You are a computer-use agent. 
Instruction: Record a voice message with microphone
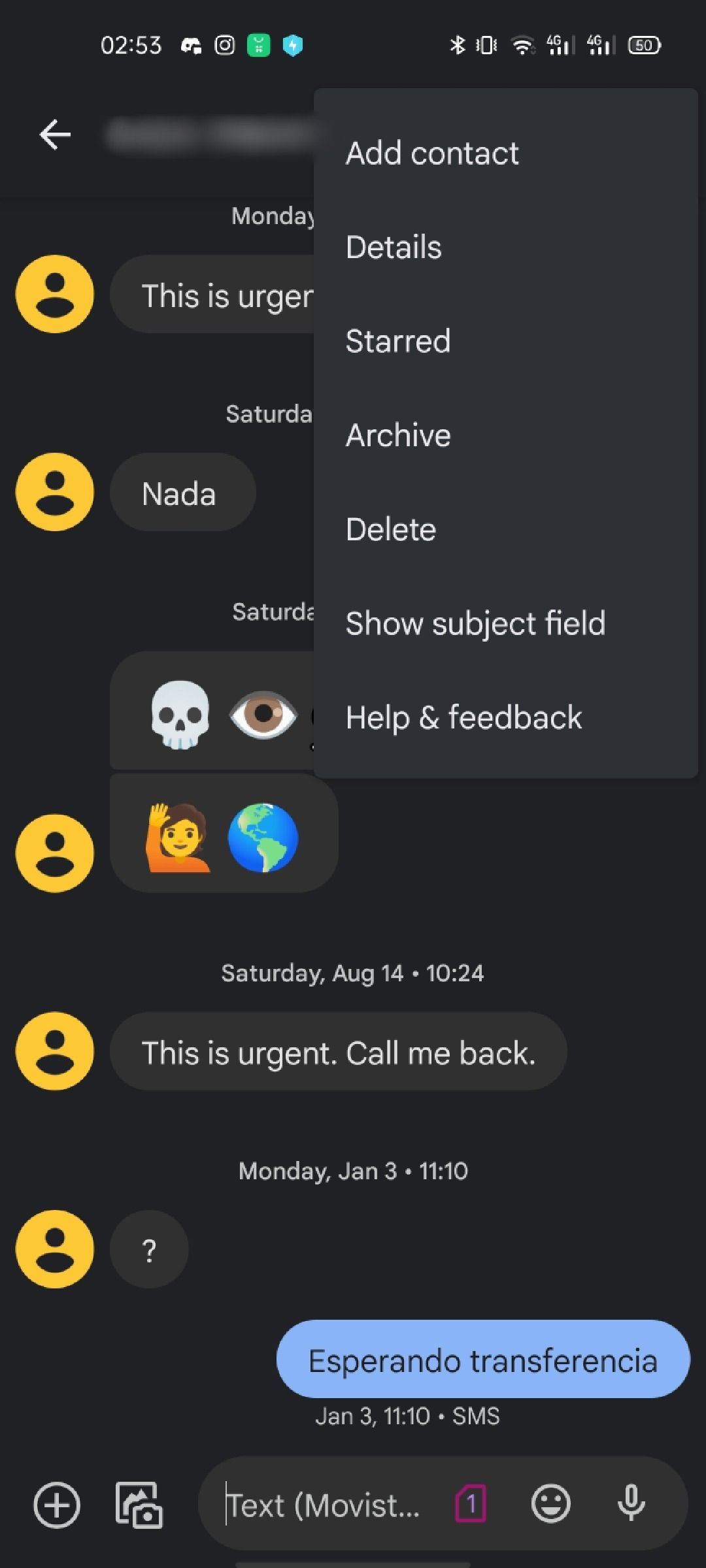click(x=631, y=1504)
